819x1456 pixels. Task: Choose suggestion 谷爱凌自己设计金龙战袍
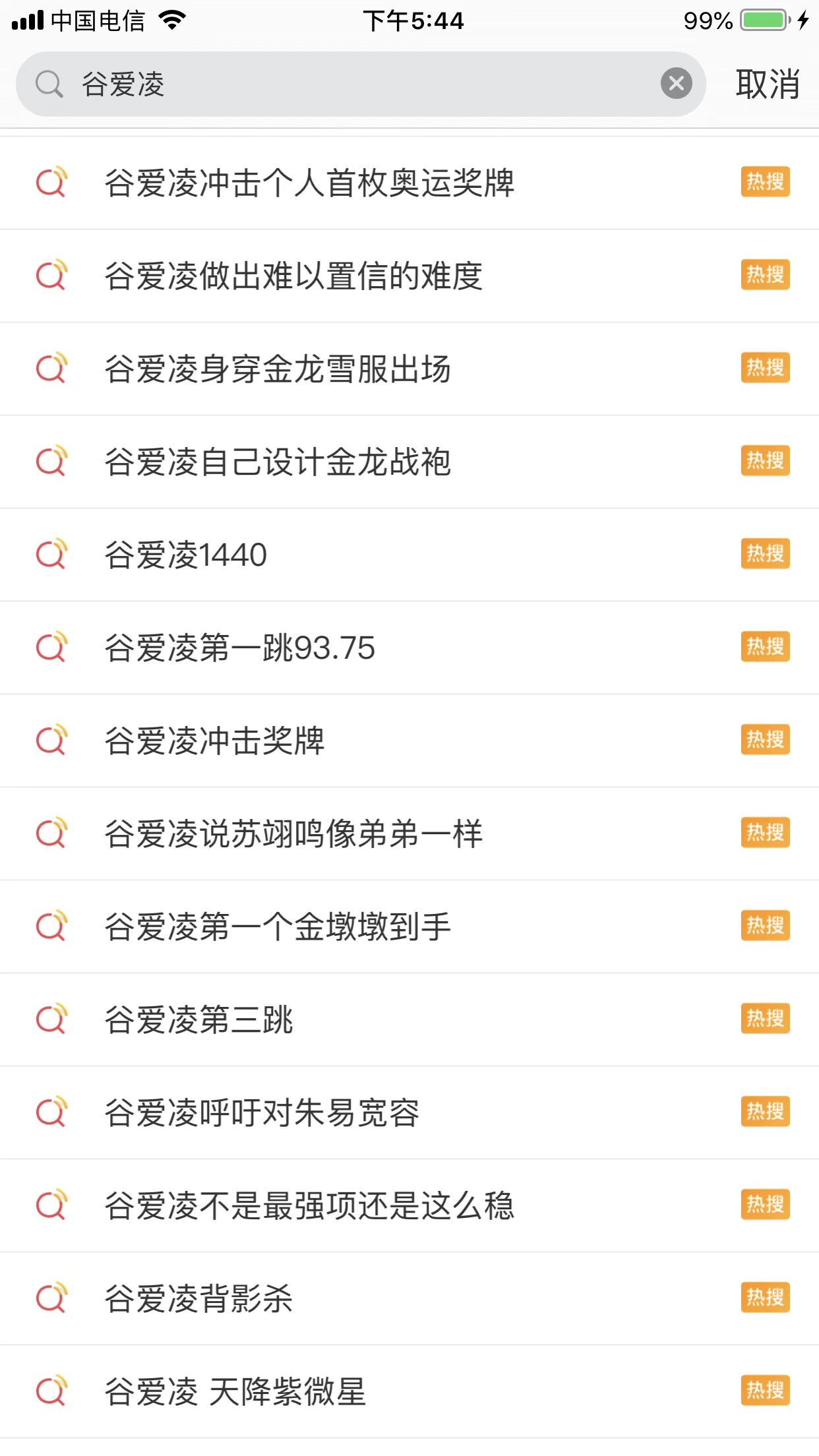tap(278, 462)
